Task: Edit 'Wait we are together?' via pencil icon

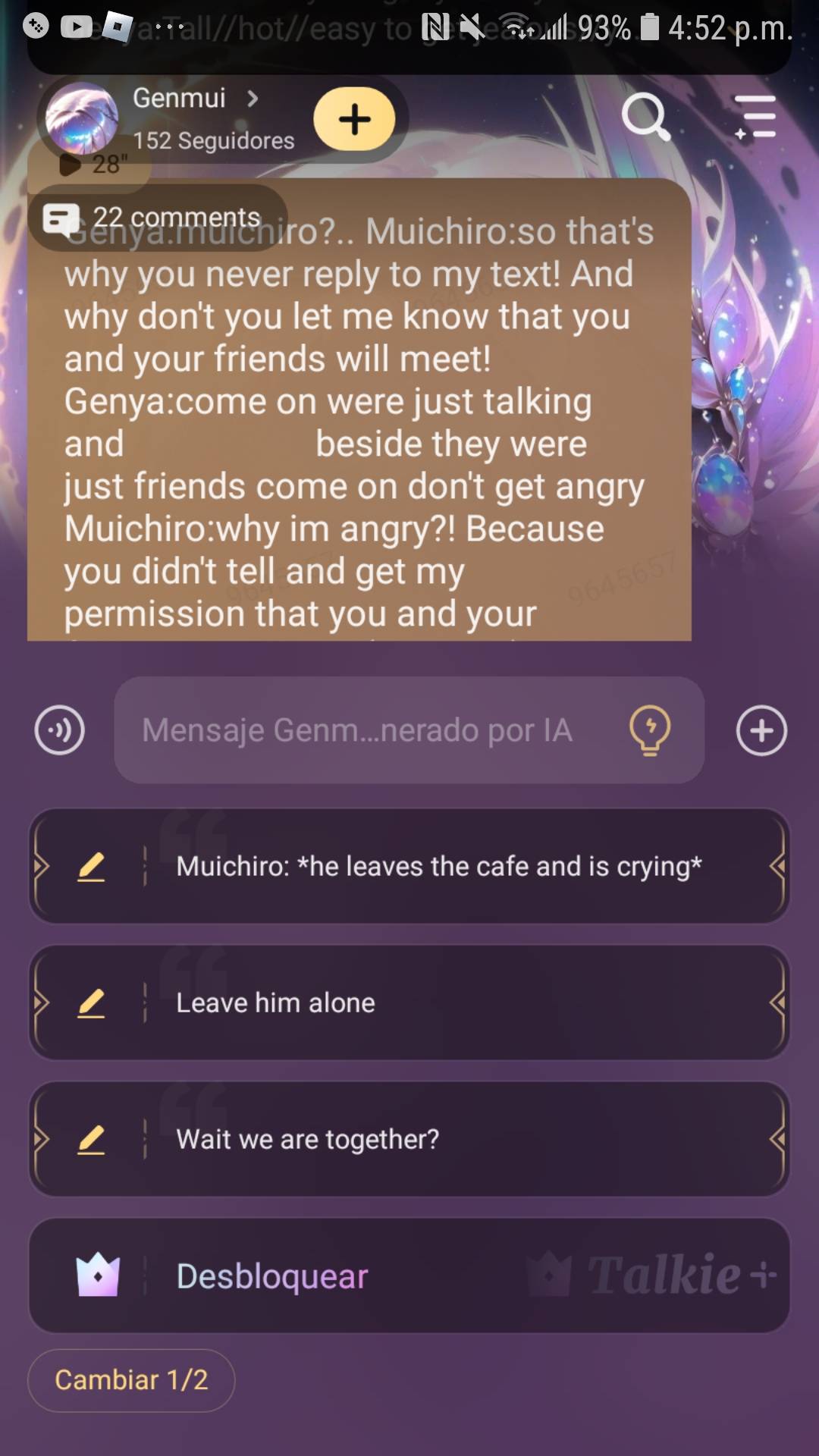Action: (x=91, y=1139)
